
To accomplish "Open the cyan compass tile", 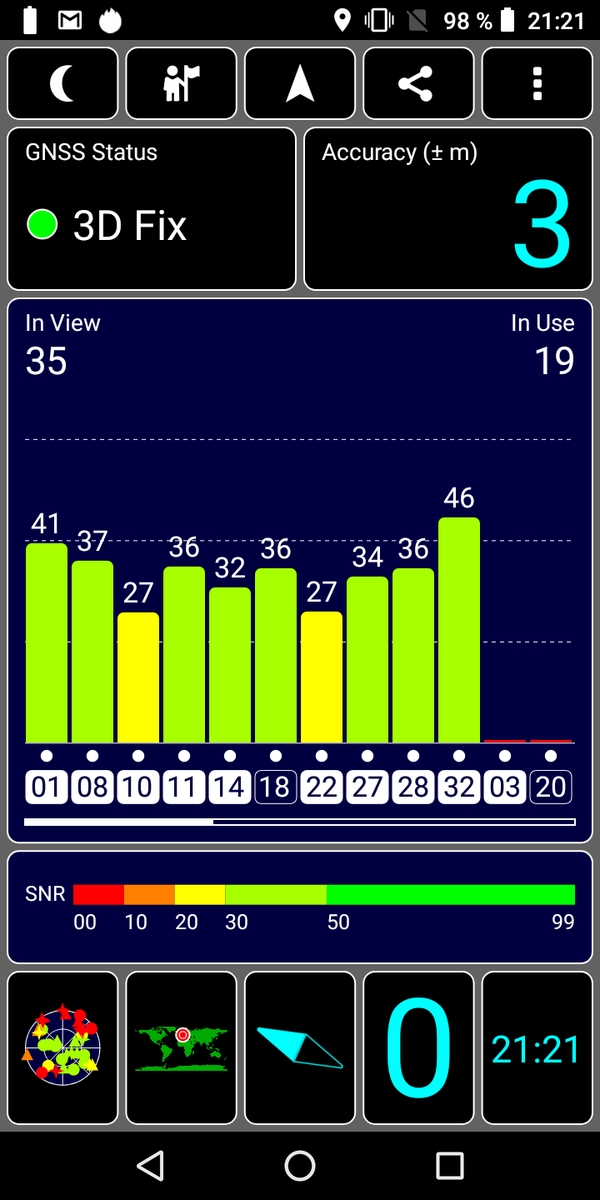I will [300, 1047].
